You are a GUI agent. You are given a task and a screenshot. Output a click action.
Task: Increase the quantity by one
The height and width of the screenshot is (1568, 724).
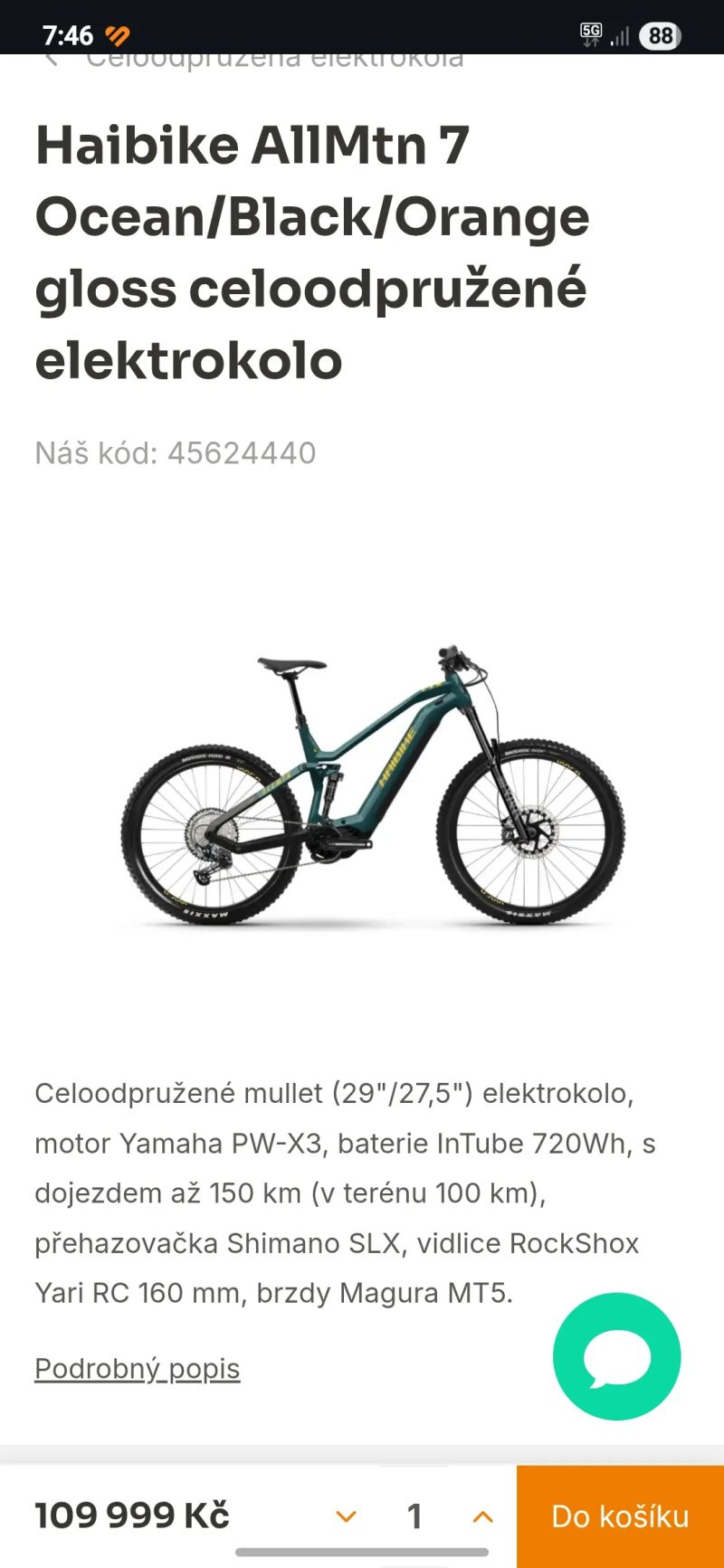(x=483, y=1516)
